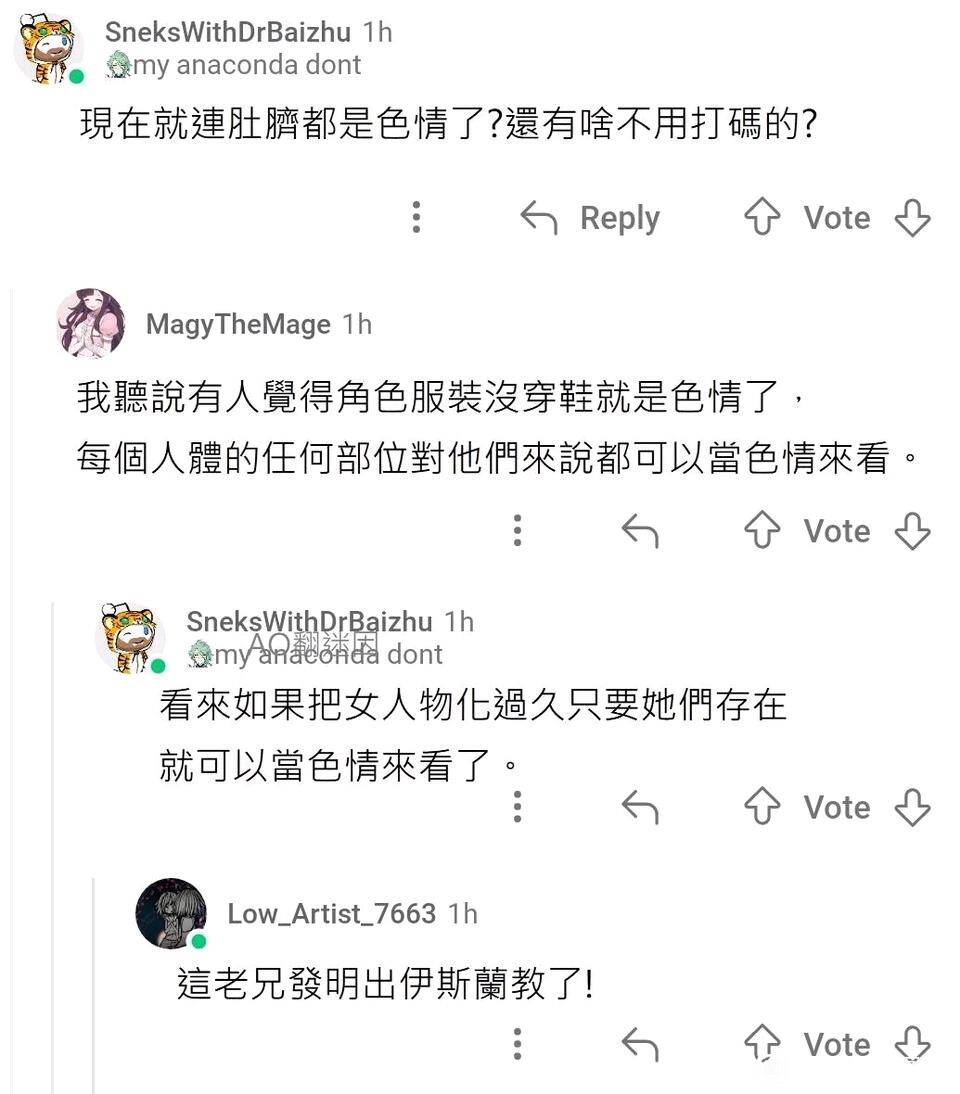This screenshot has height=1094, width=960.
Task: Downvote Low_Artist_7663's comment
Action: pyautogui.click(x=912, y=1043)
